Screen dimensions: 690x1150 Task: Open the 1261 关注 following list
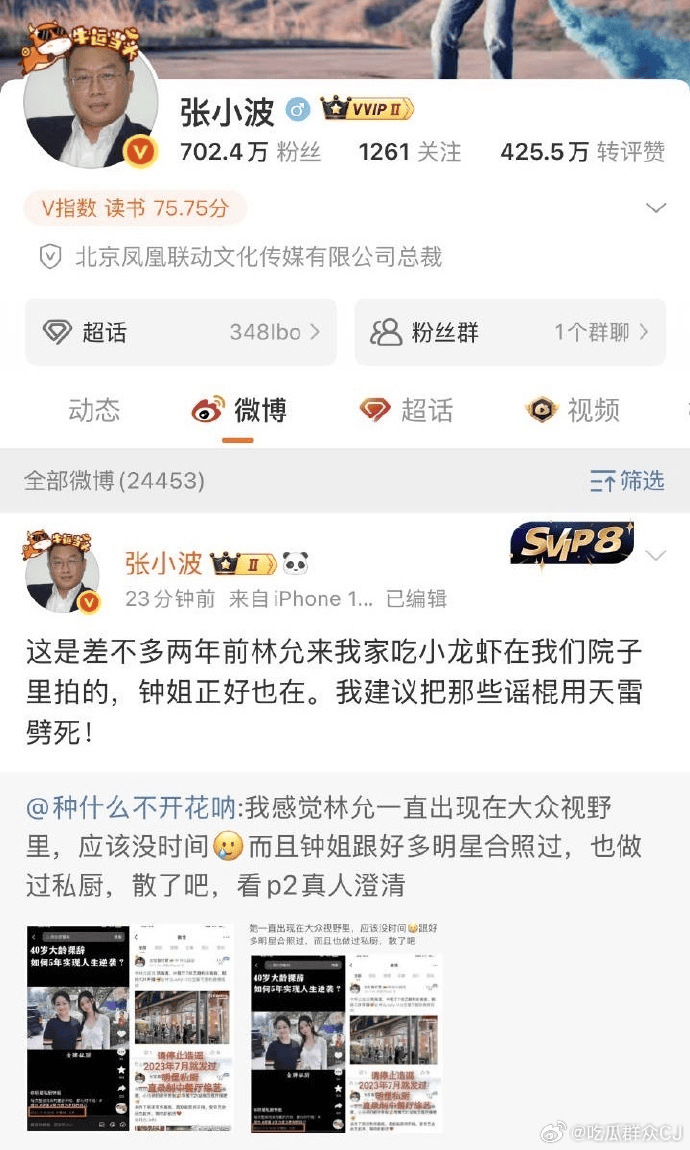410,151
